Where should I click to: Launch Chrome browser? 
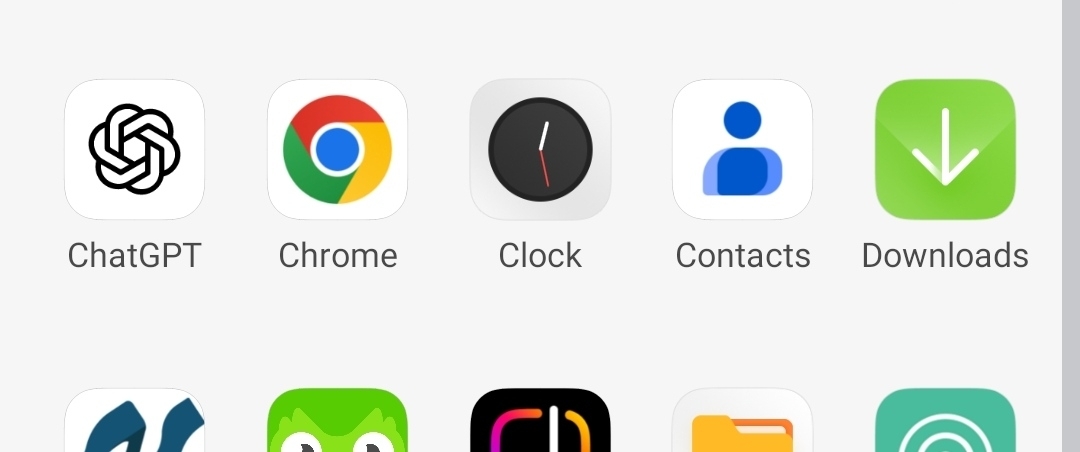tap(337, 150)
